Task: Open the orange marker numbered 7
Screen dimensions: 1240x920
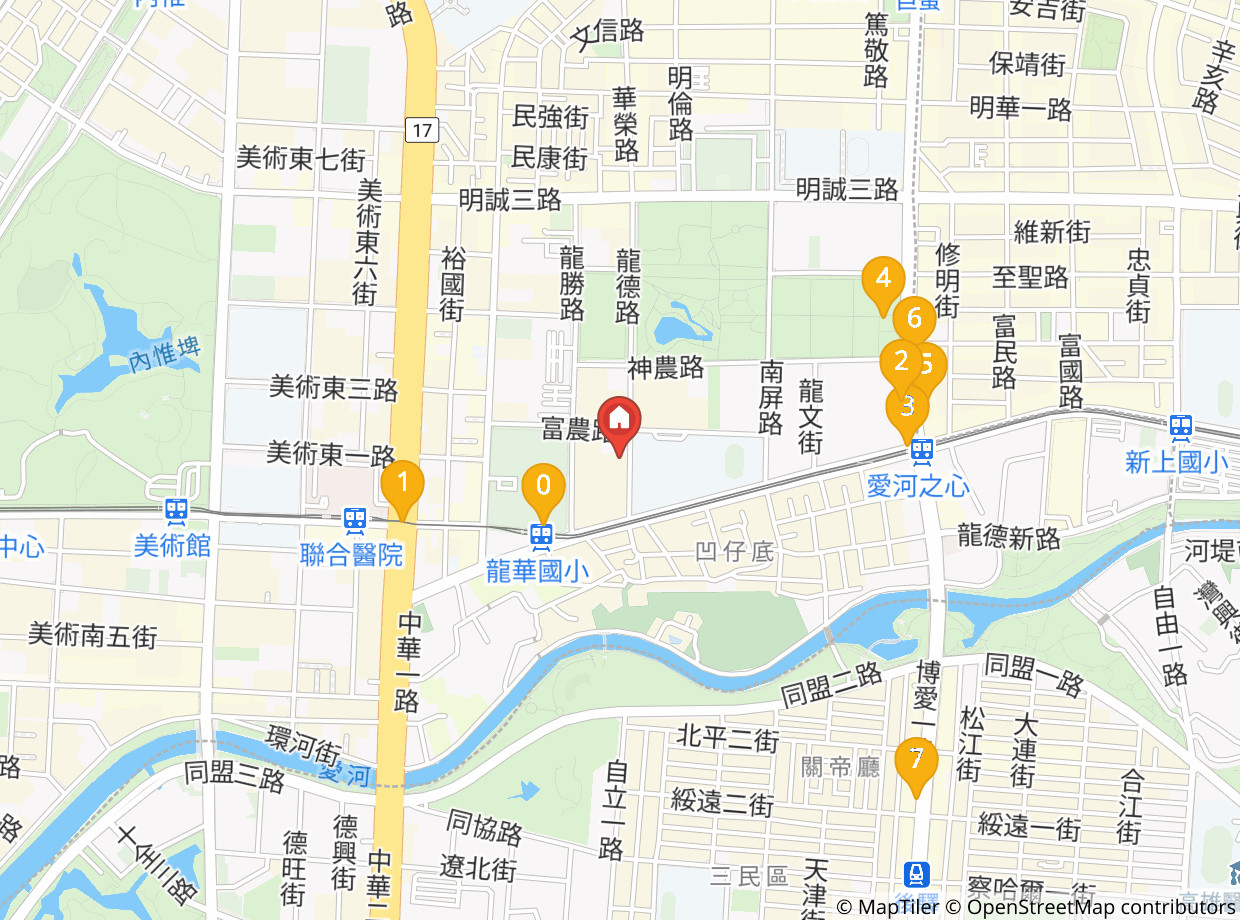Action: pyautogui.click(x=915, y=759)
